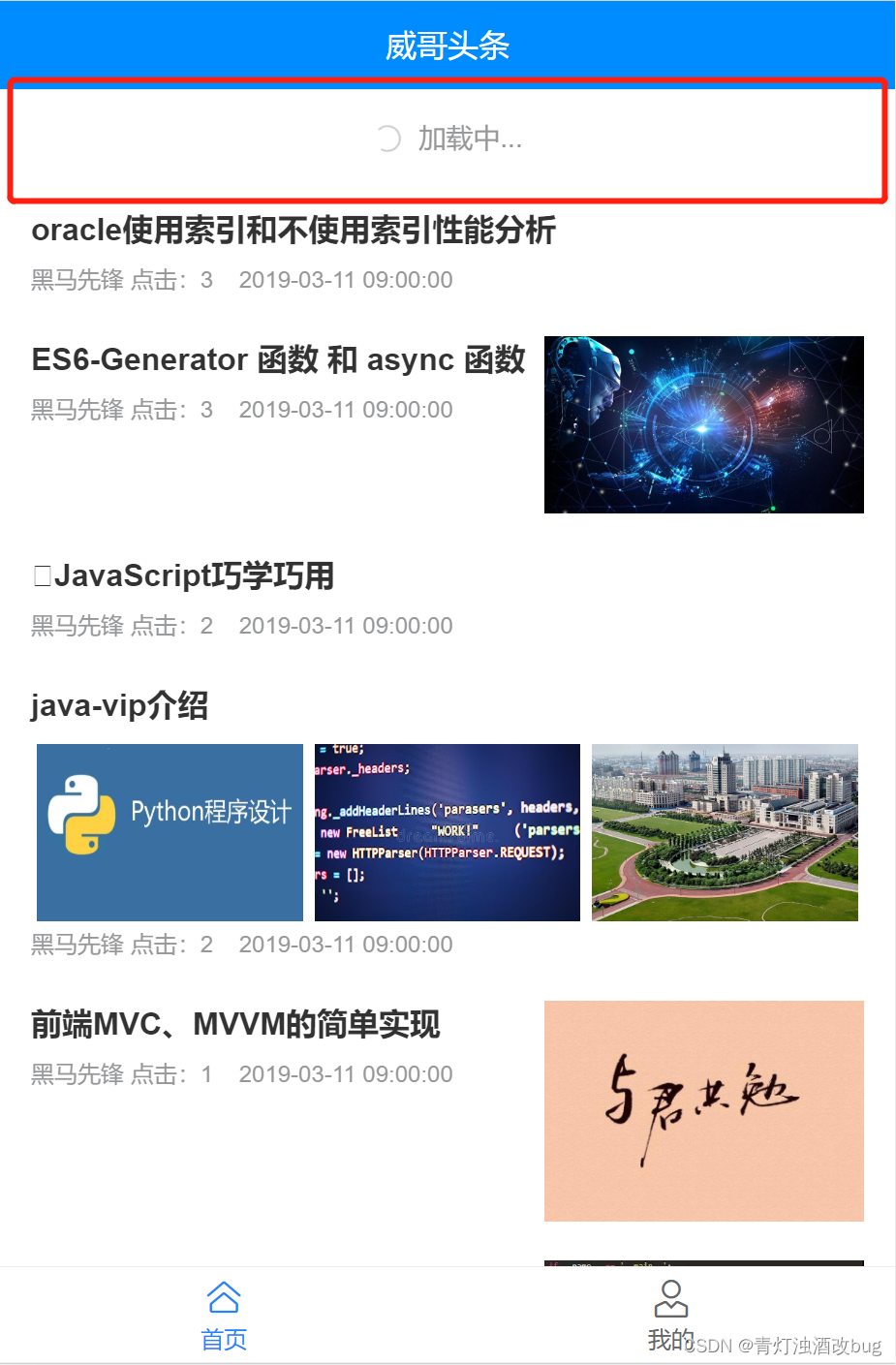This screenshot has width=896, height=1365.
Task: Open the oracle索引性能分析 article
Action: pyautogui.click(x=294, y=231)
